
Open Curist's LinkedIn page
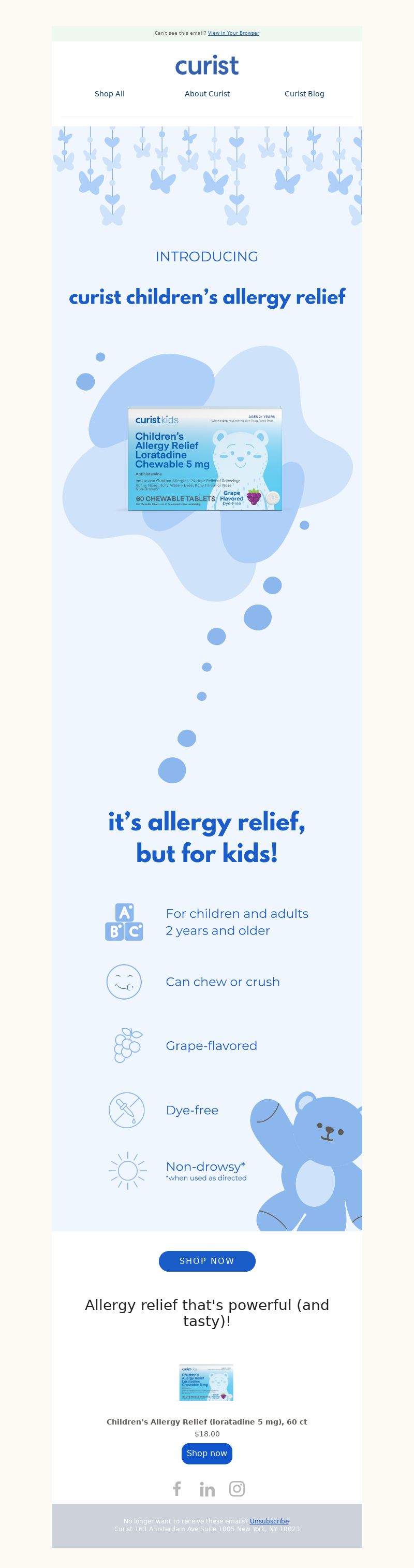click(x=208, y=1489)
